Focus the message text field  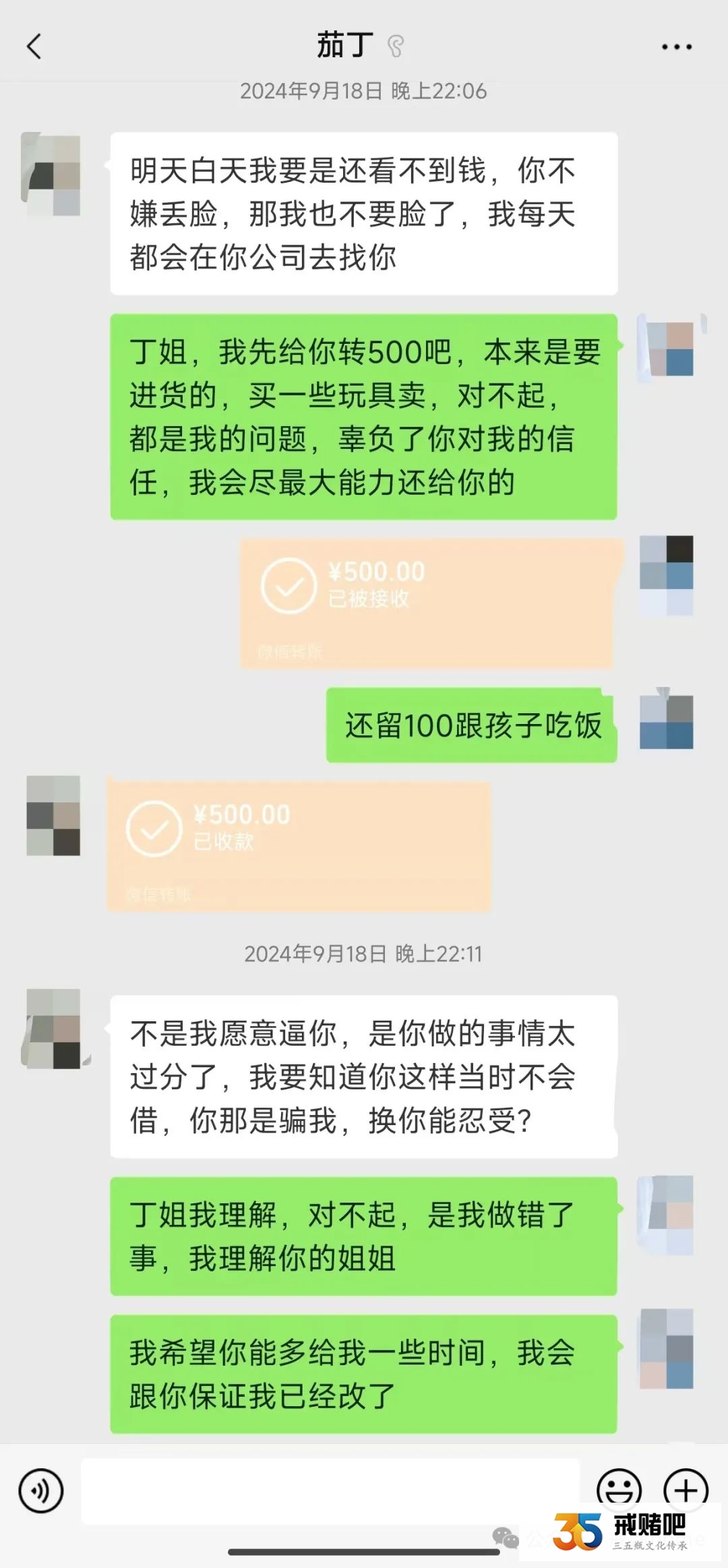(330, 1490)
